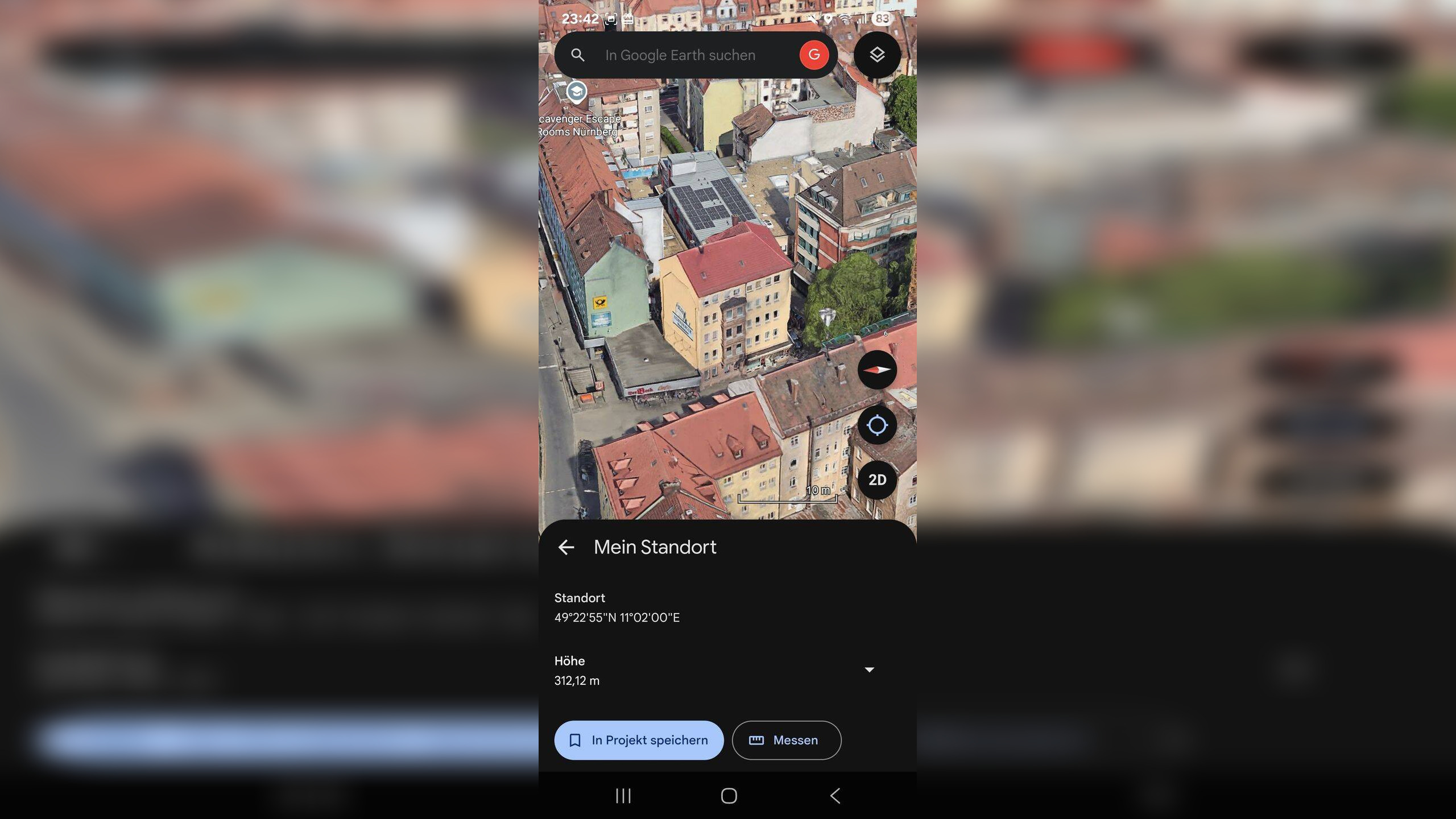Expand the Höhe unit dropdown

coord(869,670)
